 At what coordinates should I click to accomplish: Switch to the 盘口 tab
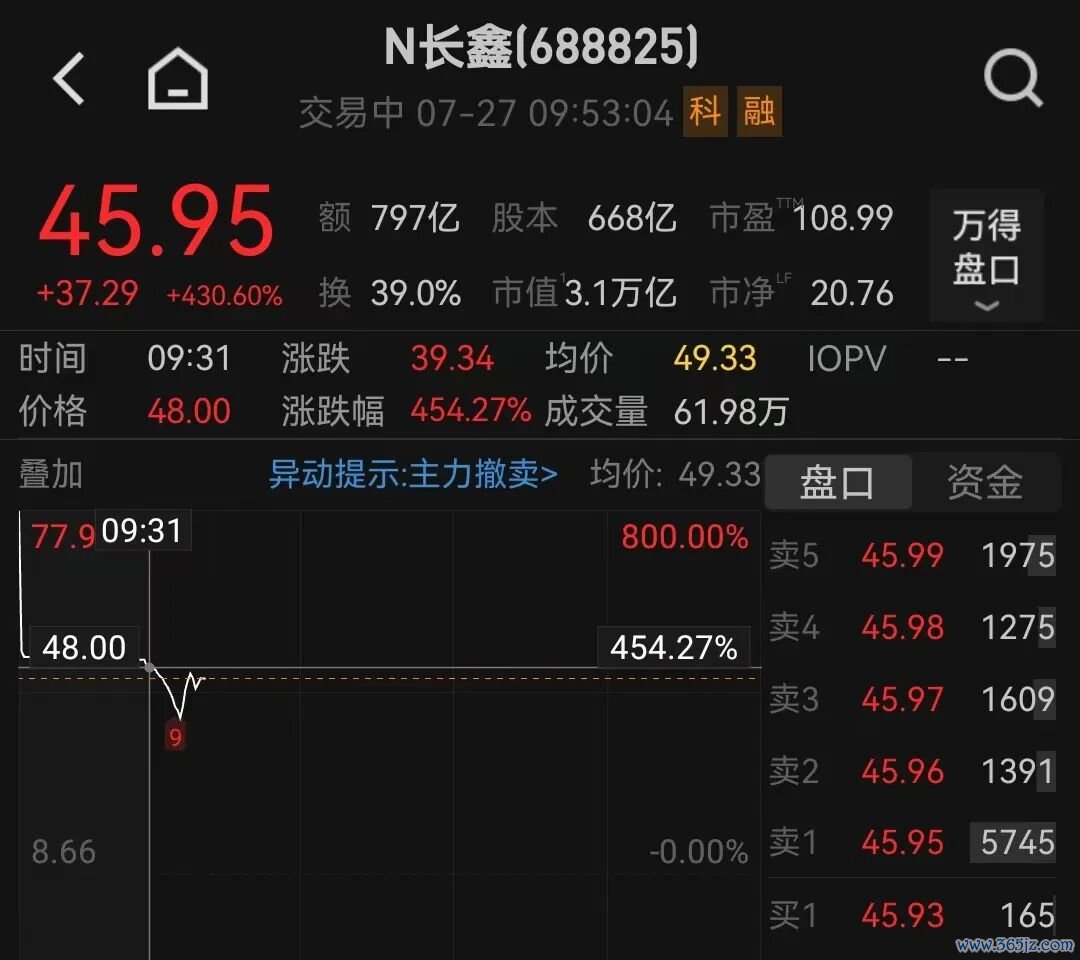[x=838, y=482]
